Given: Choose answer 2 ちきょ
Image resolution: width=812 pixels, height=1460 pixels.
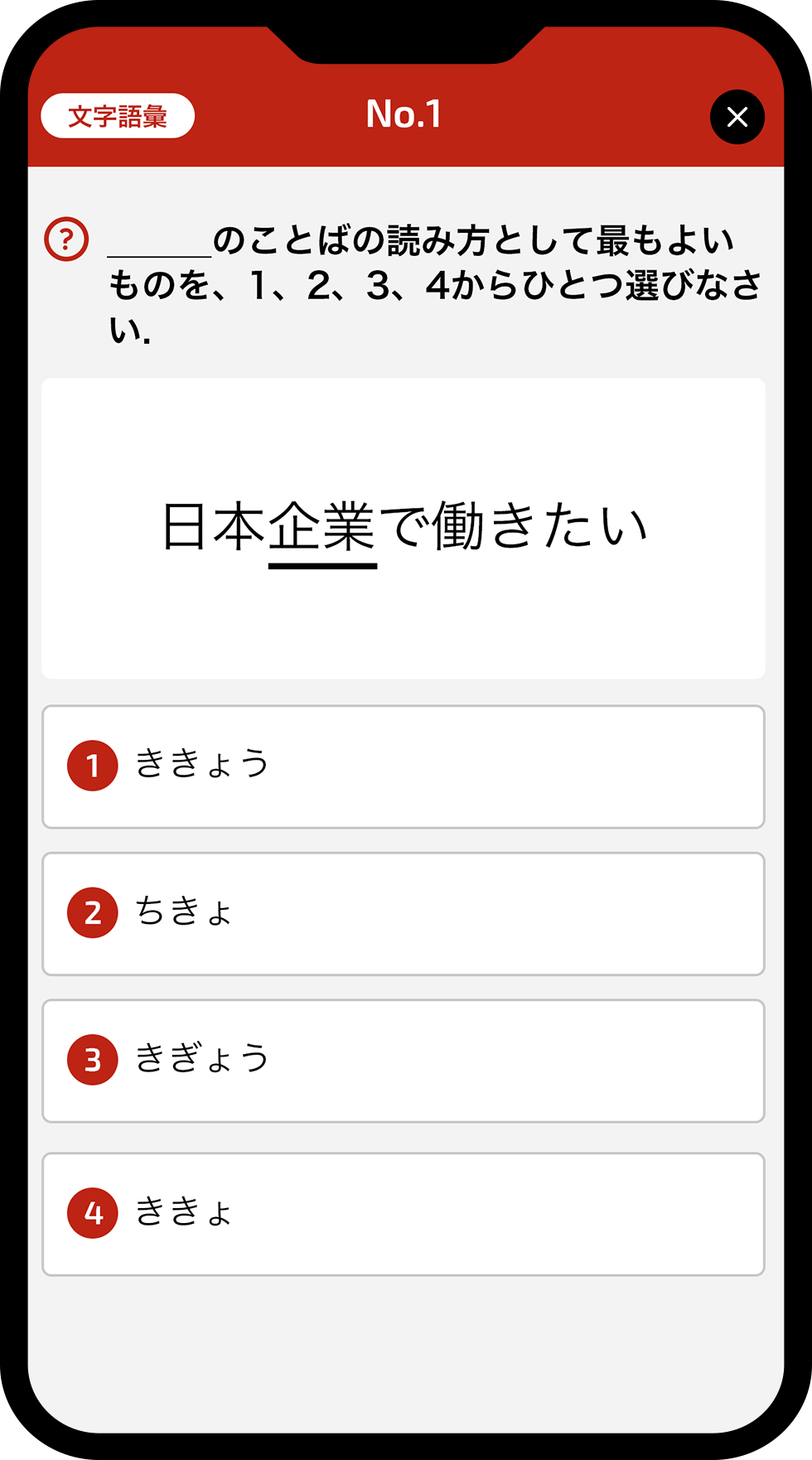Looking at the screenshot, I should coord(404,913).
